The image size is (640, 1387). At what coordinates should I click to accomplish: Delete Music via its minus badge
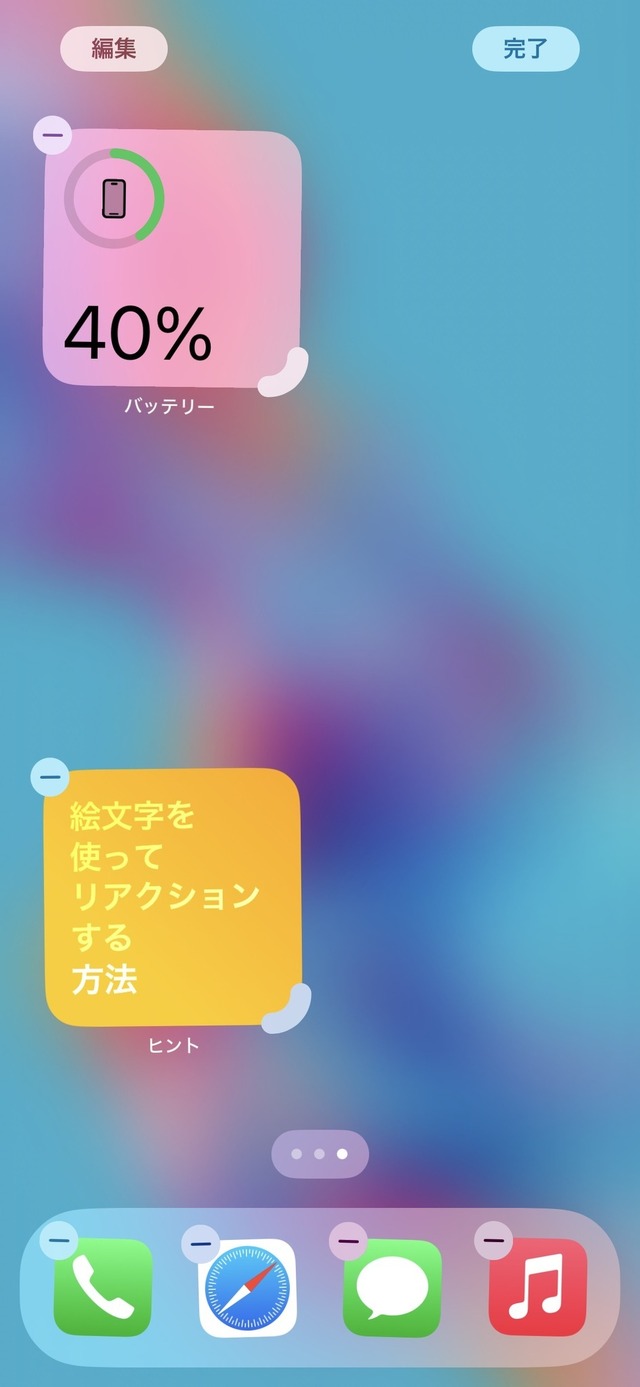pyautogui.click(x=493, y=1241)
